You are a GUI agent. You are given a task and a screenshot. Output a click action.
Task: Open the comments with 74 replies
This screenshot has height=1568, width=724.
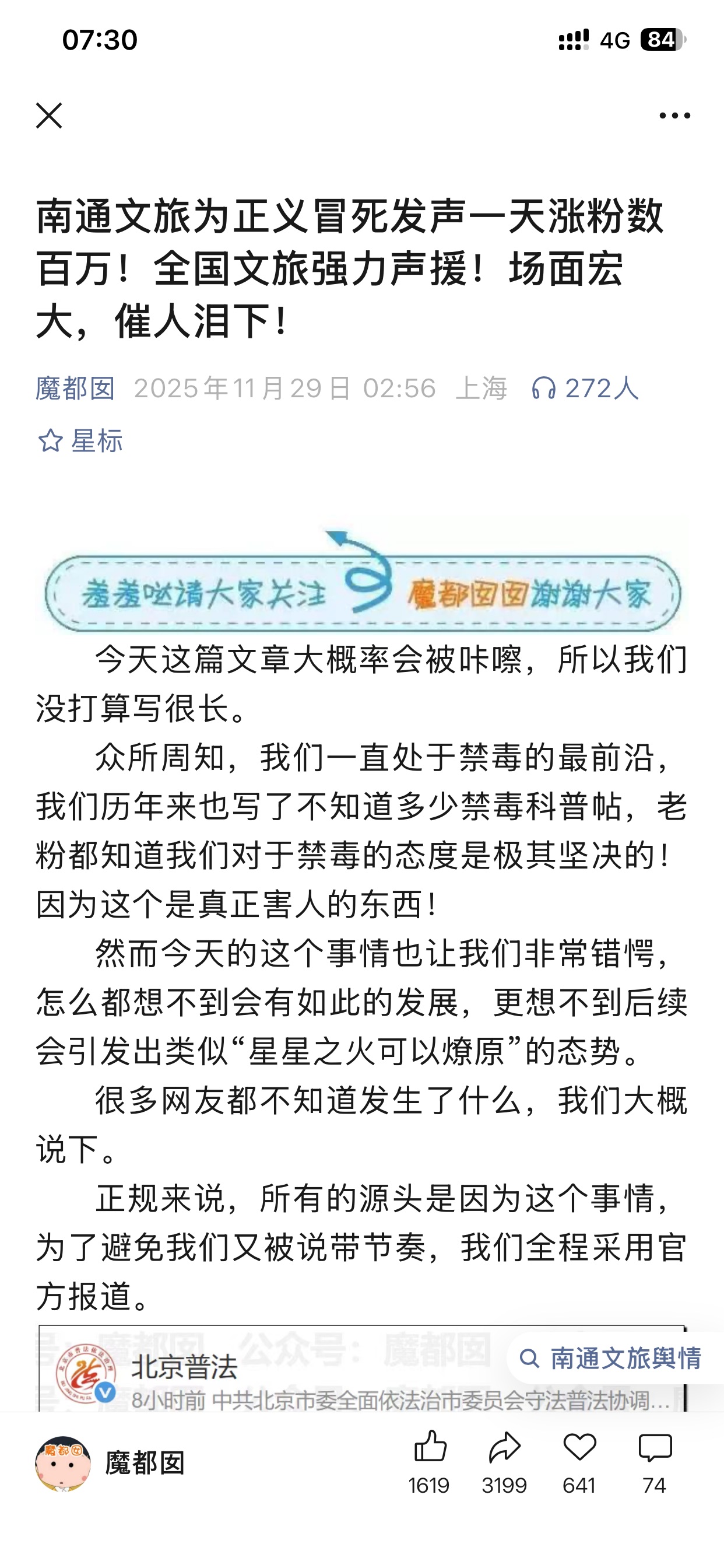click(655, 1448)
